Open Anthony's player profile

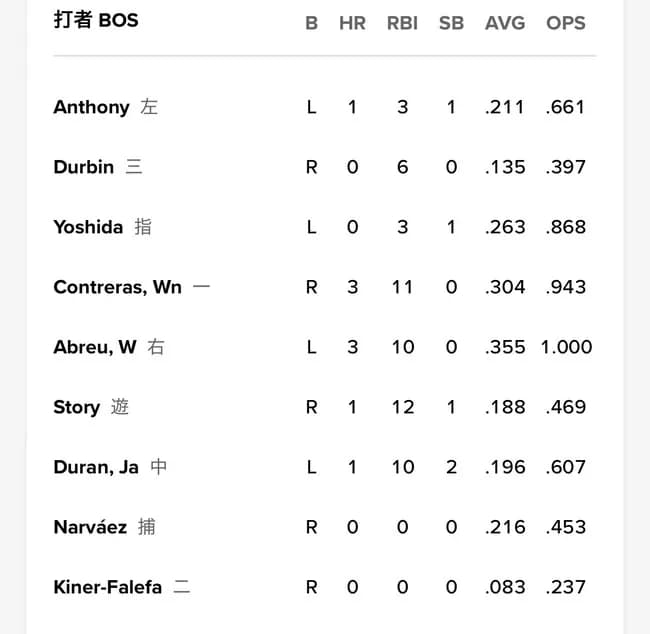pyautogui.click(x=91, y=107)
